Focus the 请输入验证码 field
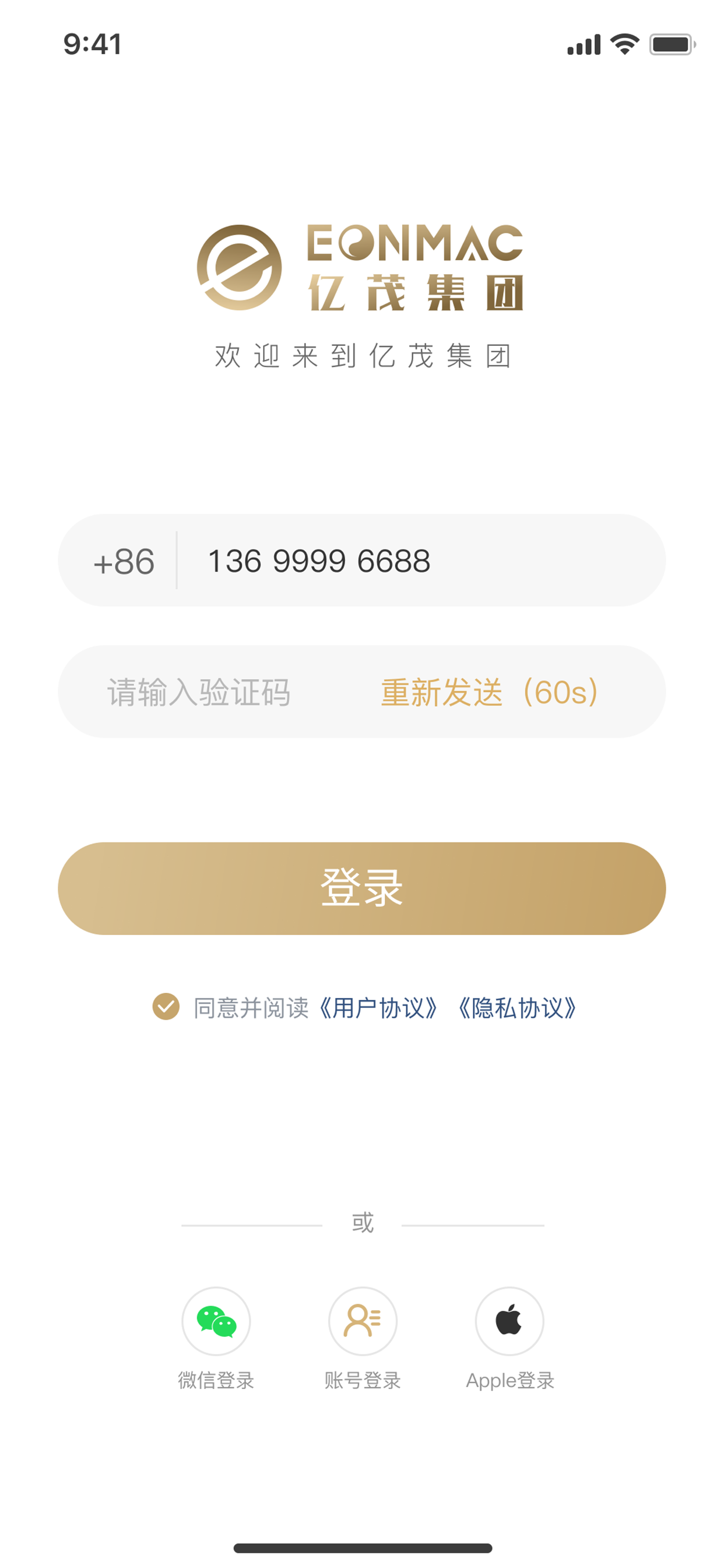This screenshot has height=1568, width=724. pyautogui.click(x=199, y=692)
